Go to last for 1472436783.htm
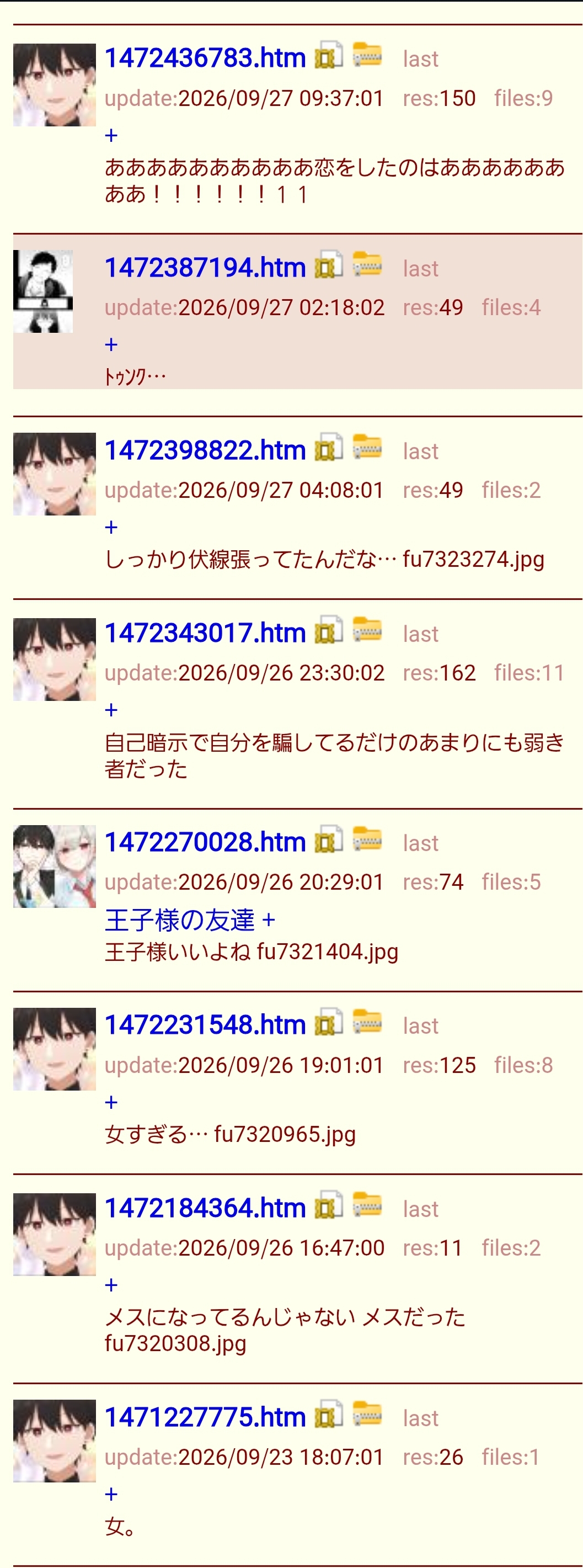This screenshot has height=1568, width=583. 420,59
